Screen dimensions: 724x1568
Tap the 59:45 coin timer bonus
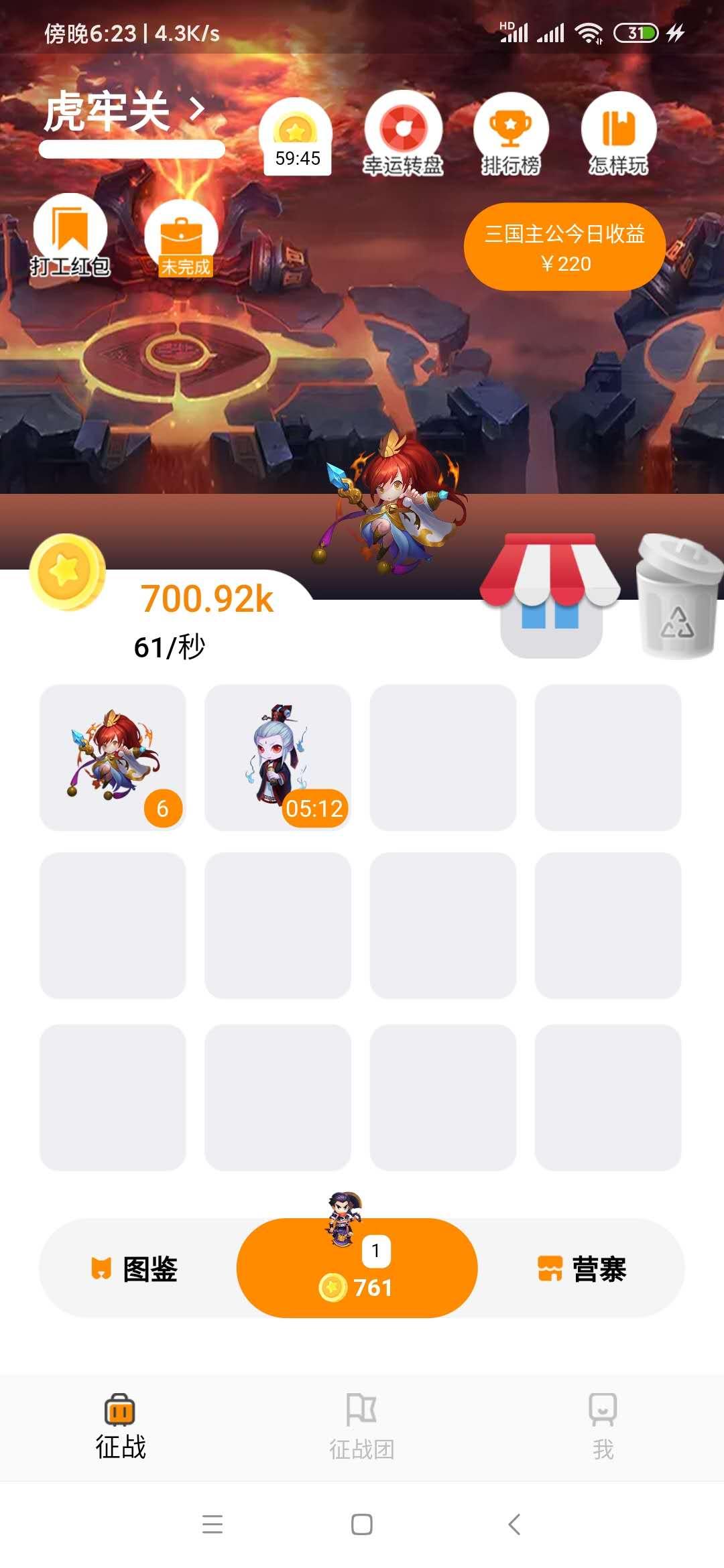click(x=296, y=138)
